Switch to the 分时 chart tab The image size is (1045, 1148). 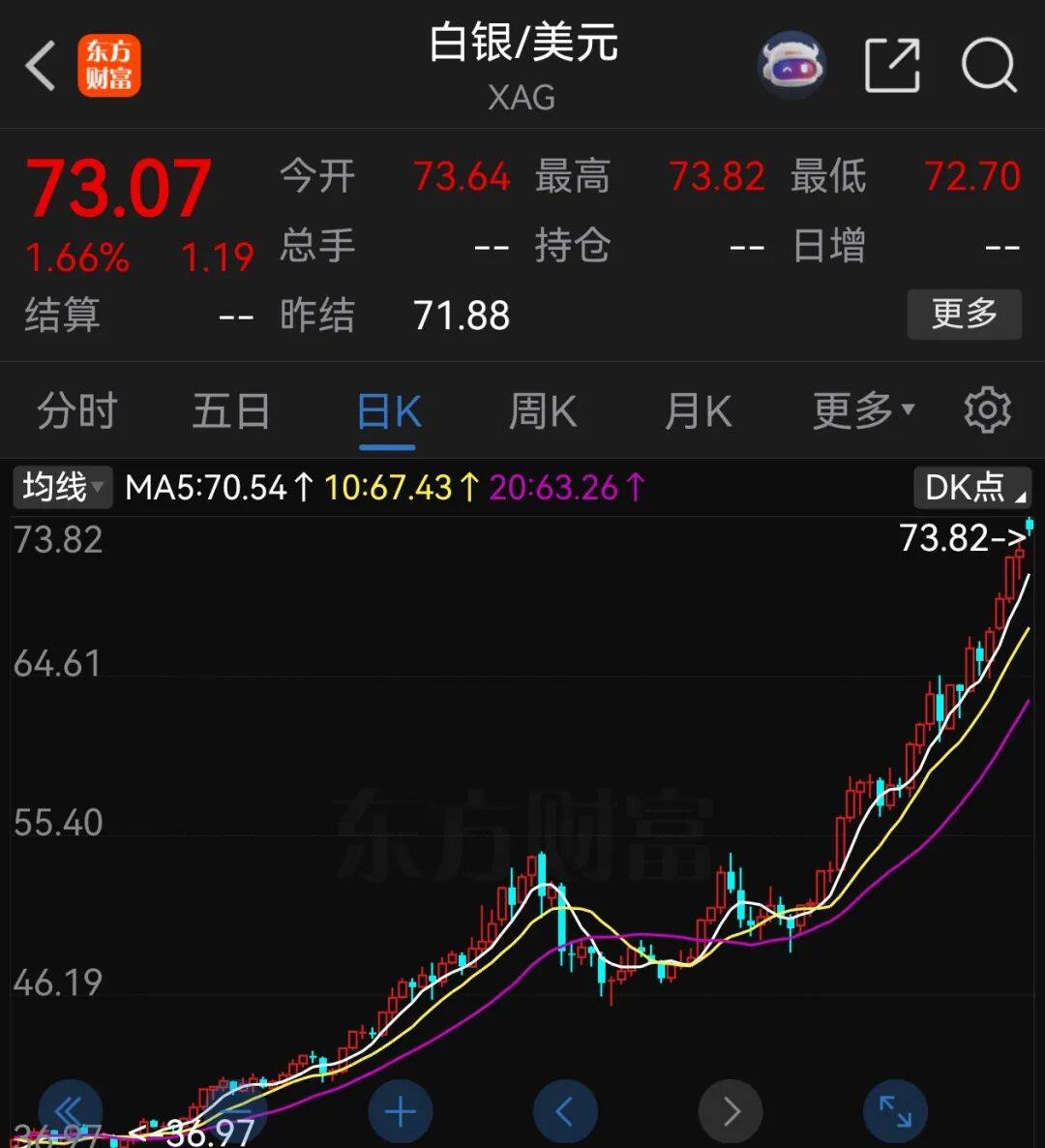click(76, 411)
